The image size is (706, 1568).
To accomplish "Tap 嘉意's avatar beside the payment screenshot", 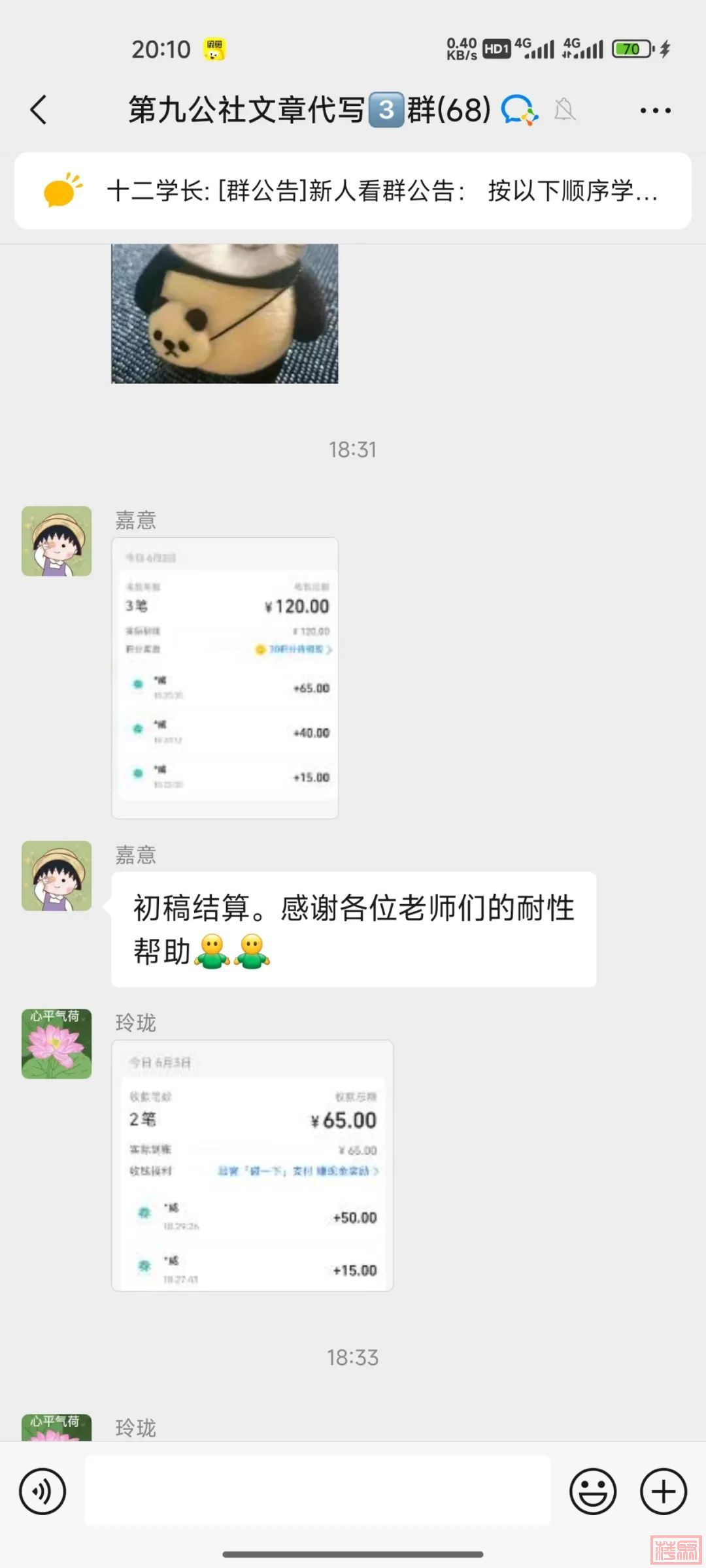I will [57, 541].
